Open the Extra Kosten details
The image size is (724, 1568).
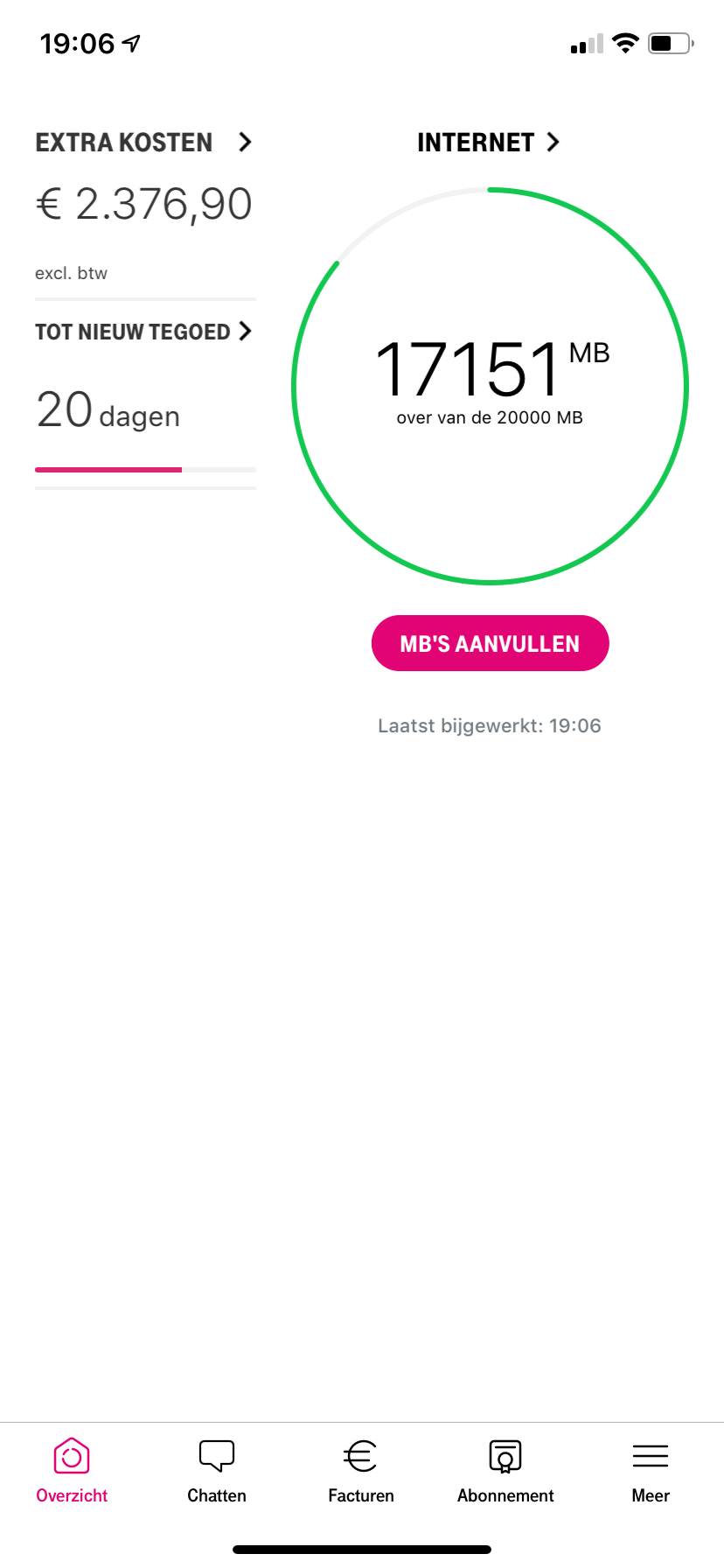coord(143,143)
